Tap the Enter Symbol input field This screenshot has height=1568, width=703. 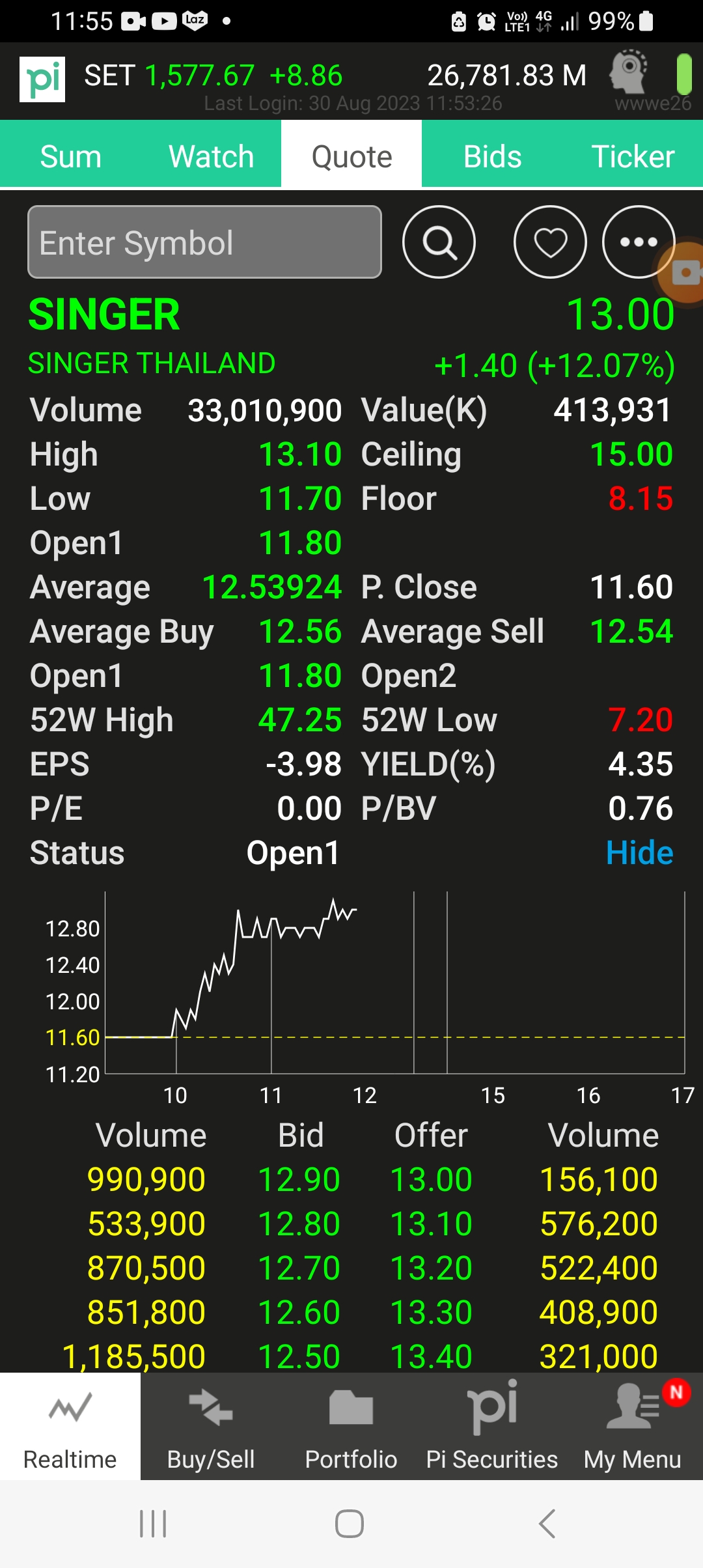tap(204, 242)
